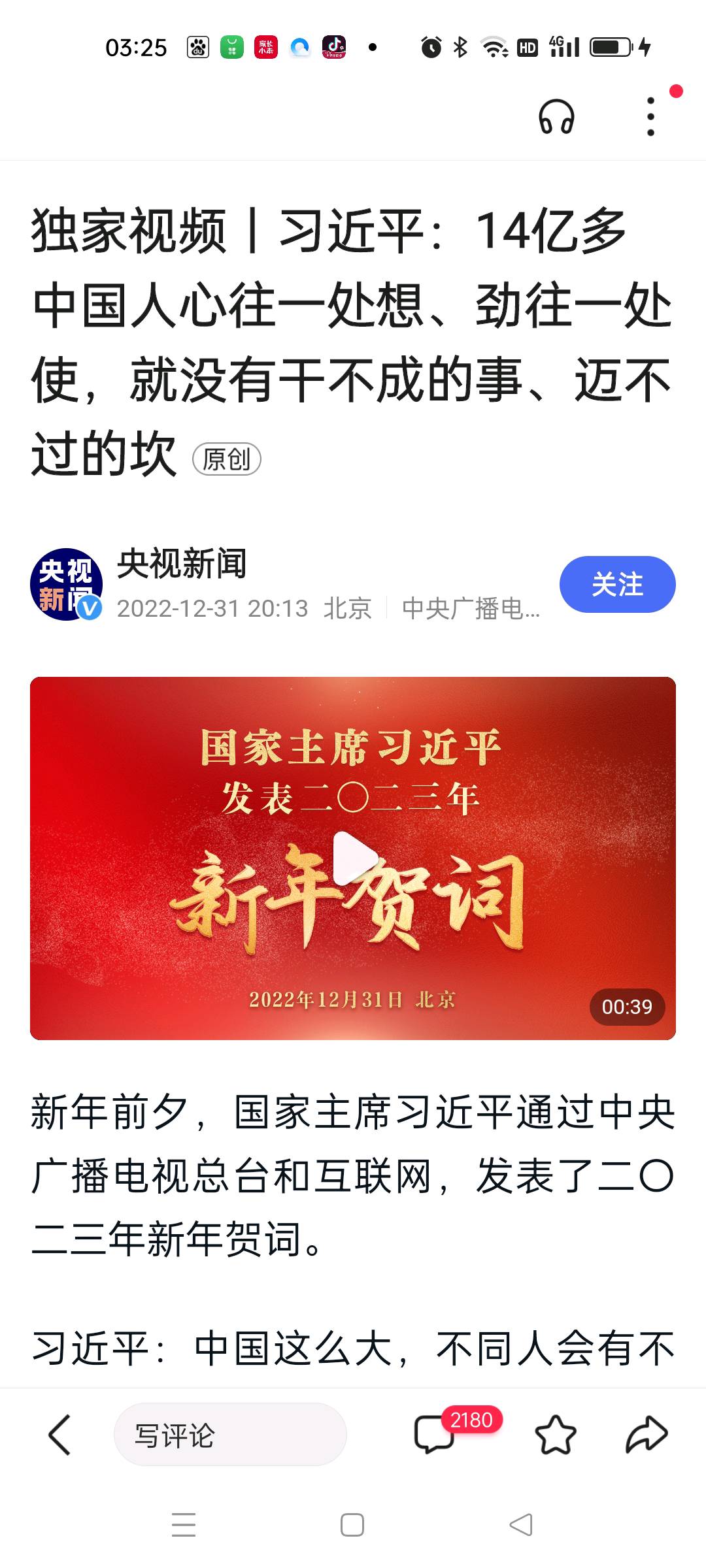Listen to article with headphones icon
This screenshot has width=706, height=1568.
click(x=556, y=117)
